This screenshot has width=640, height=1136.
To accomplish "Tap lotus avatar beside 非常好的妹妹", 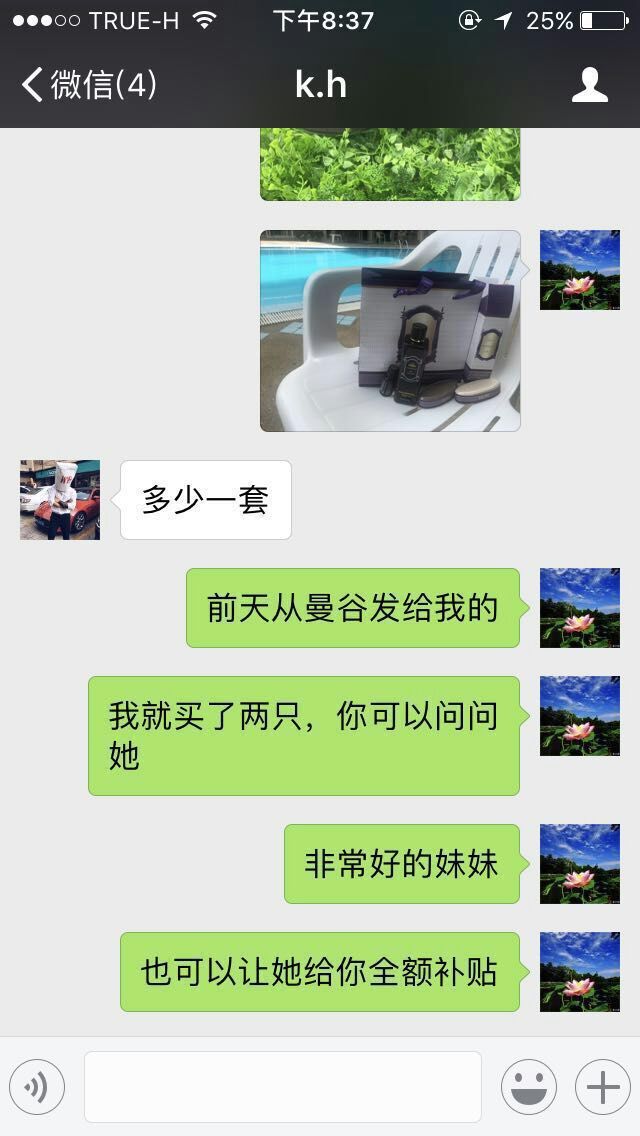I will (x=580, y=864).
